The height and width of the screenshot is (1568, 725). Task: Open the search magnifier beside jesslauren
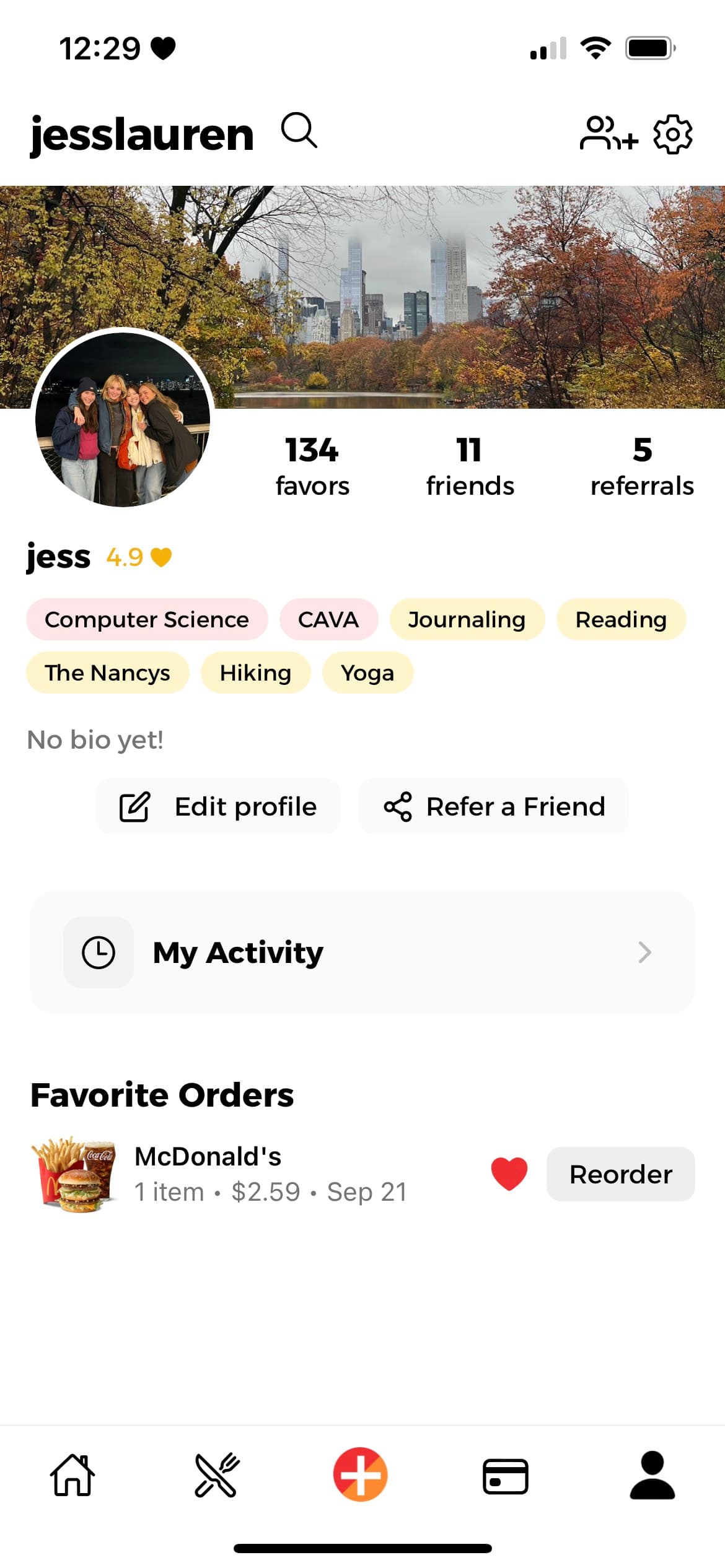click(299, 131)
